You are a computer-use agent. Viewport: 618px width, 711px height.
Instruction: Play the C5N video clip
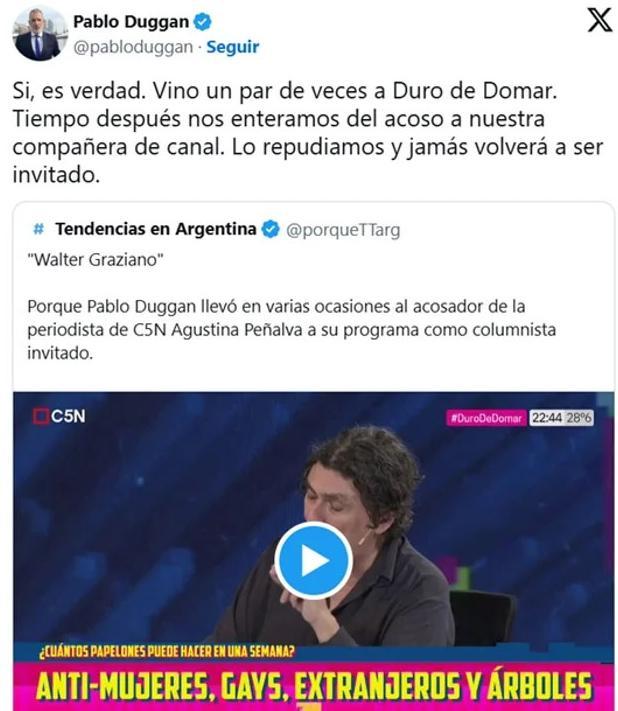(x=313, y=560)
